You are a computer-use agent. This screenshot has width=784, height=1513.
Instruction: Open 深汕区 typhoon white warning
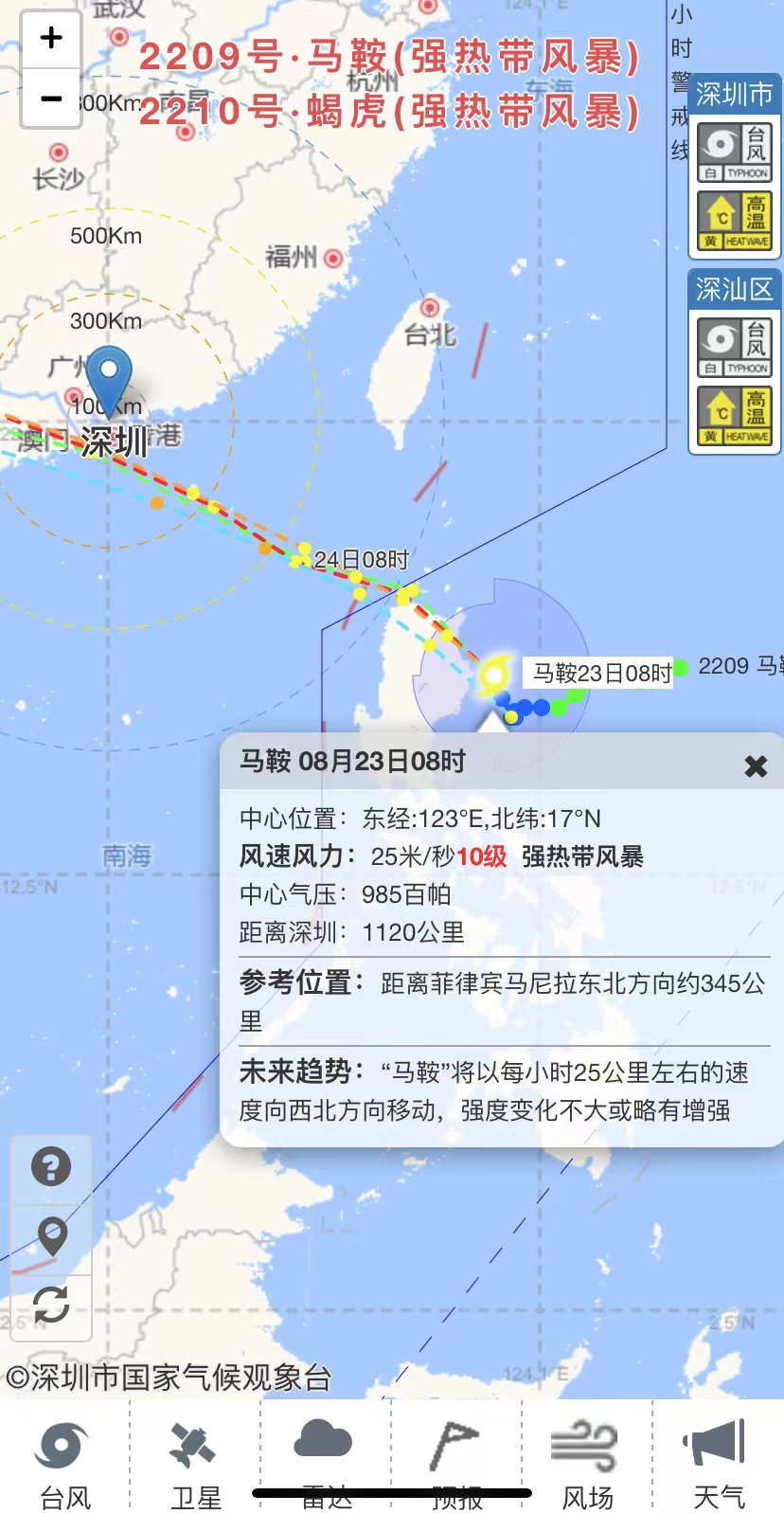pos(735,347)
